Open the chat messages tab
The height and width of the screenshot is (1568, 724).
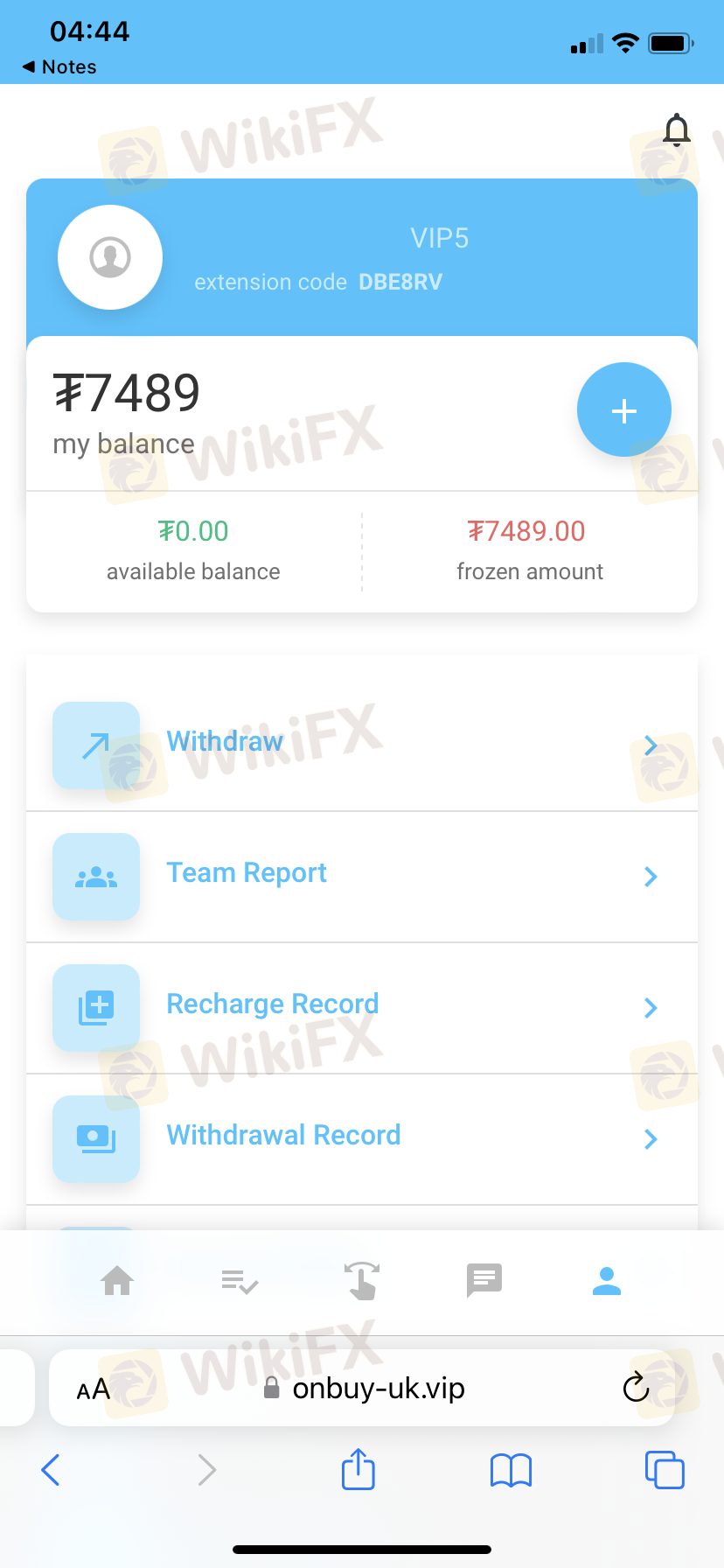pos(484,1281)
